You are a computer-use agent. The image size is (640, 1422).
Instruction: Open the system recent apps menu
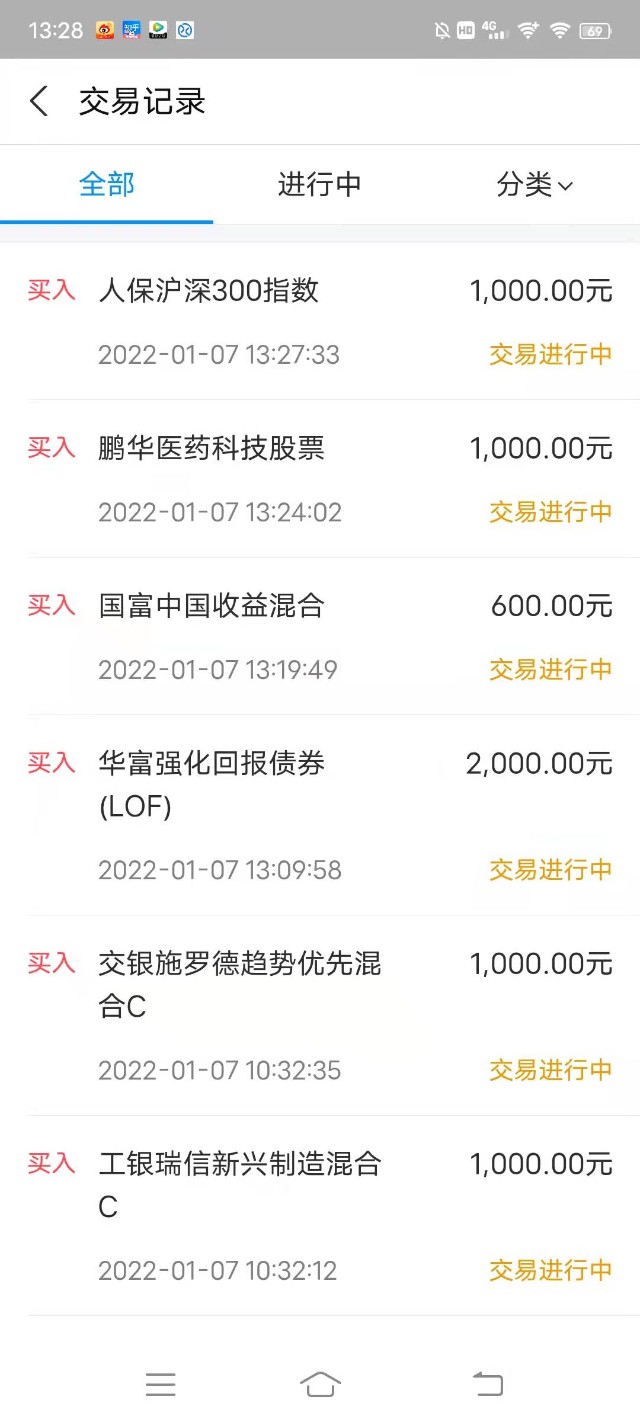(160, 1384)
